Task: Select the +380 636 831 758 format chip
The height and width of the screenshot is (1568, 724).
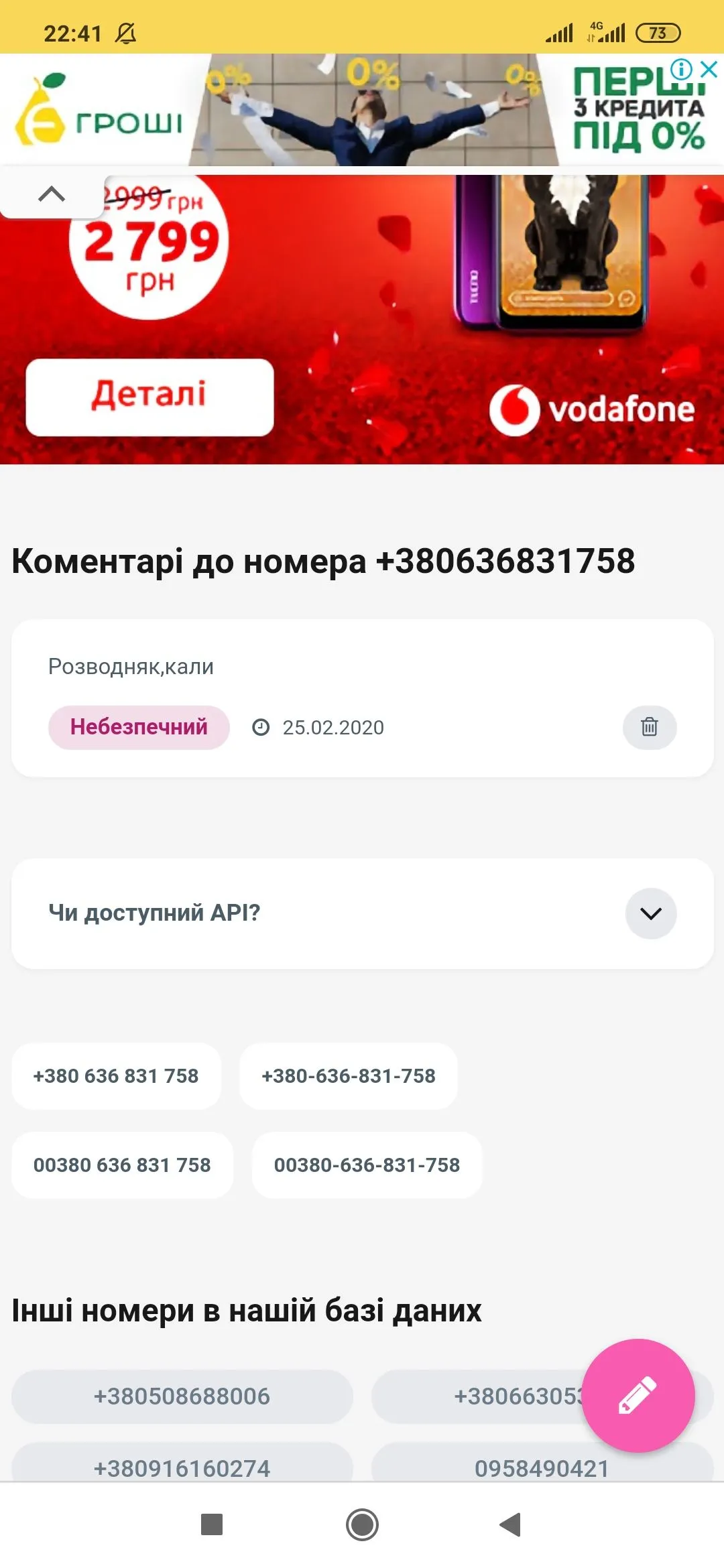Action: 116,1076
